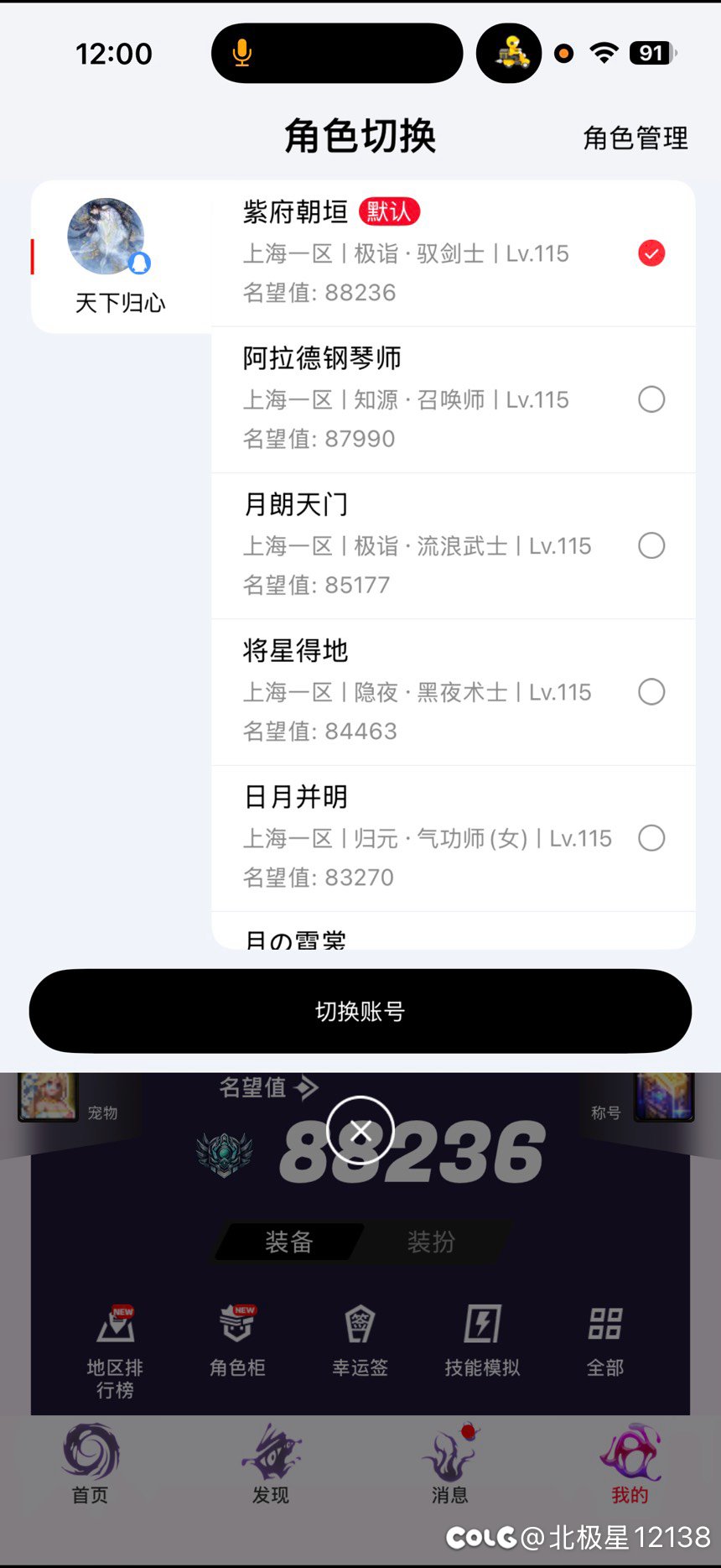This screenshot has height=1568, width=721.
Task: Open 角色管理 in the top bar
Action: [635, 138]
